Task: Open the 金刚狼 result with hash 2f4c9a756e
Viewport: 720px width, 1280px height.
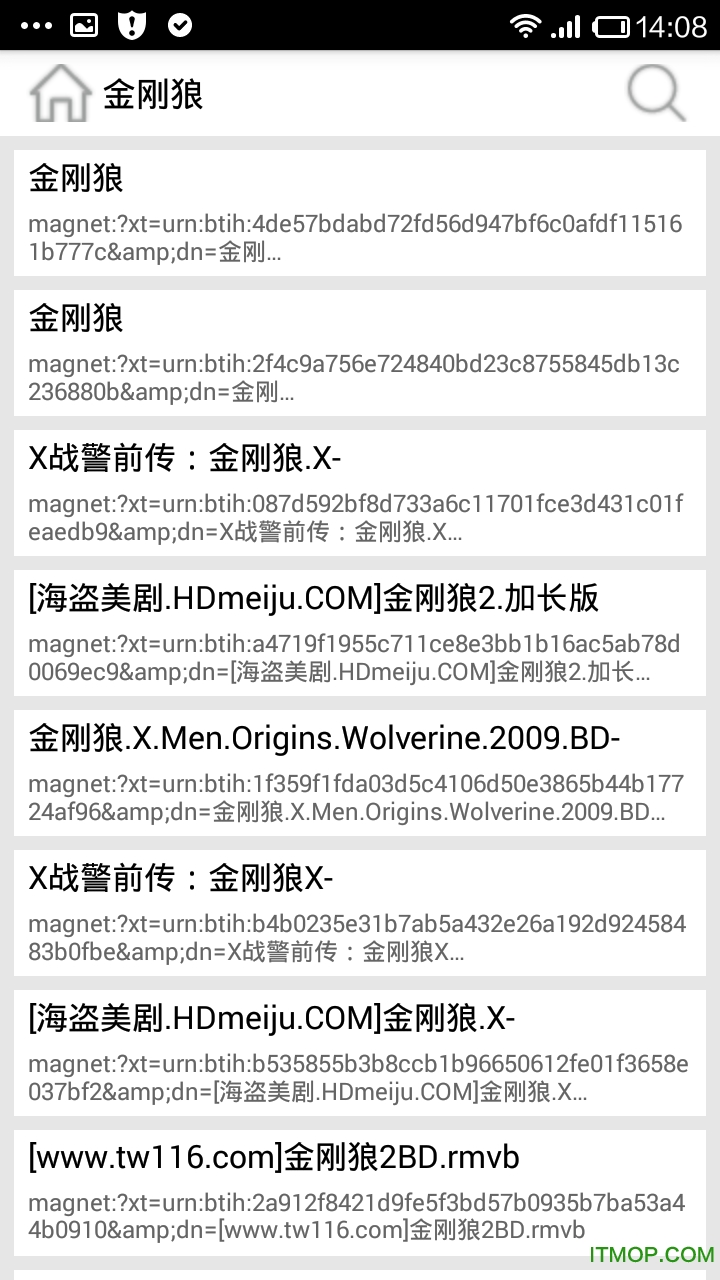Action: click(x=360, y=353)
